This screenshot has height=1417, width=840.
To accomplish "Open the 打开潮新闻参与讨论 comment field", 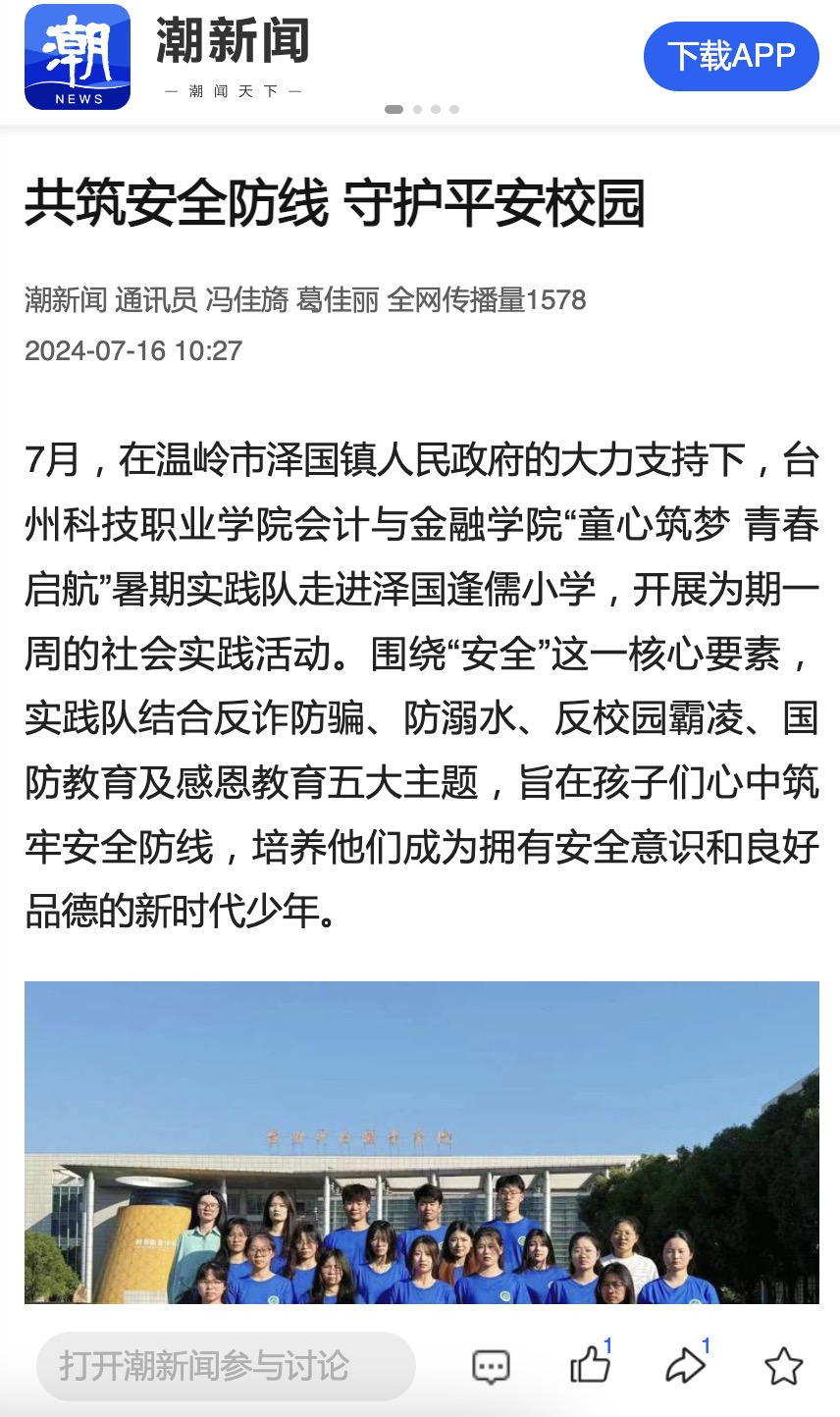I will tap(226, 1365).
